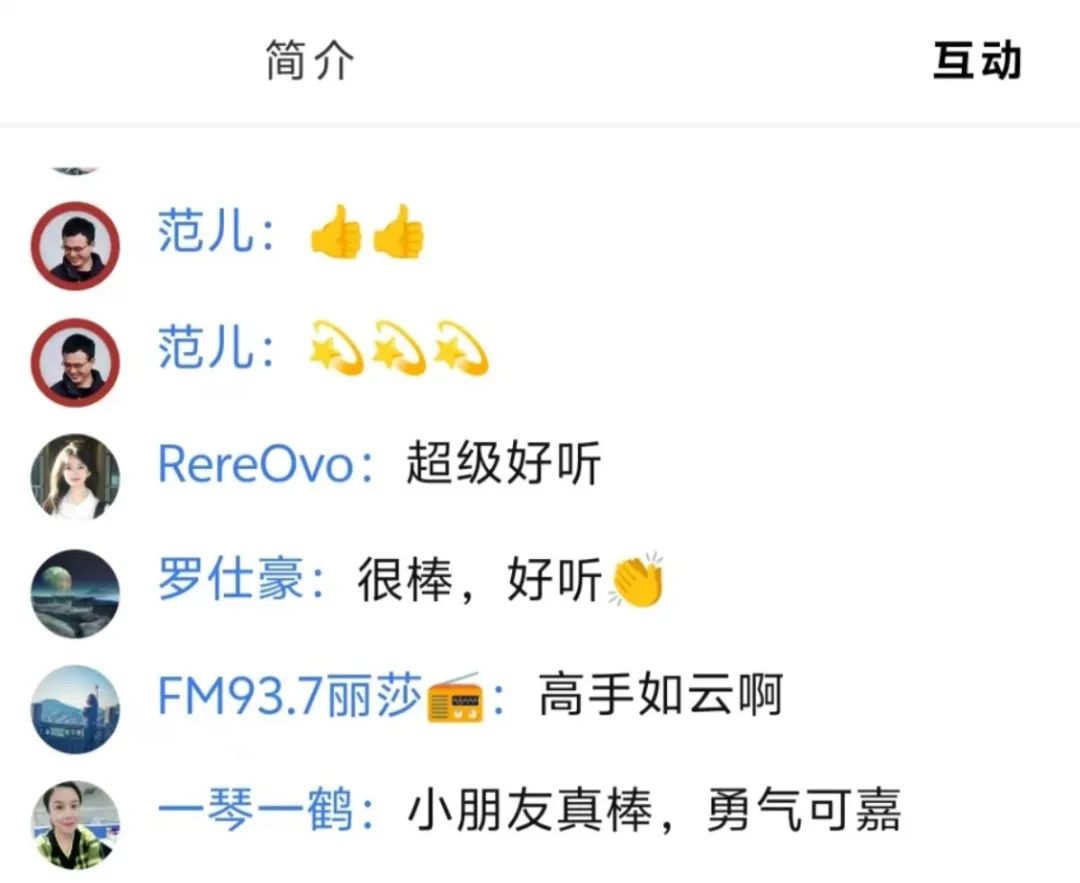
Task: Open ReReOvo's profile avatar
Action: tap(75, 477)
